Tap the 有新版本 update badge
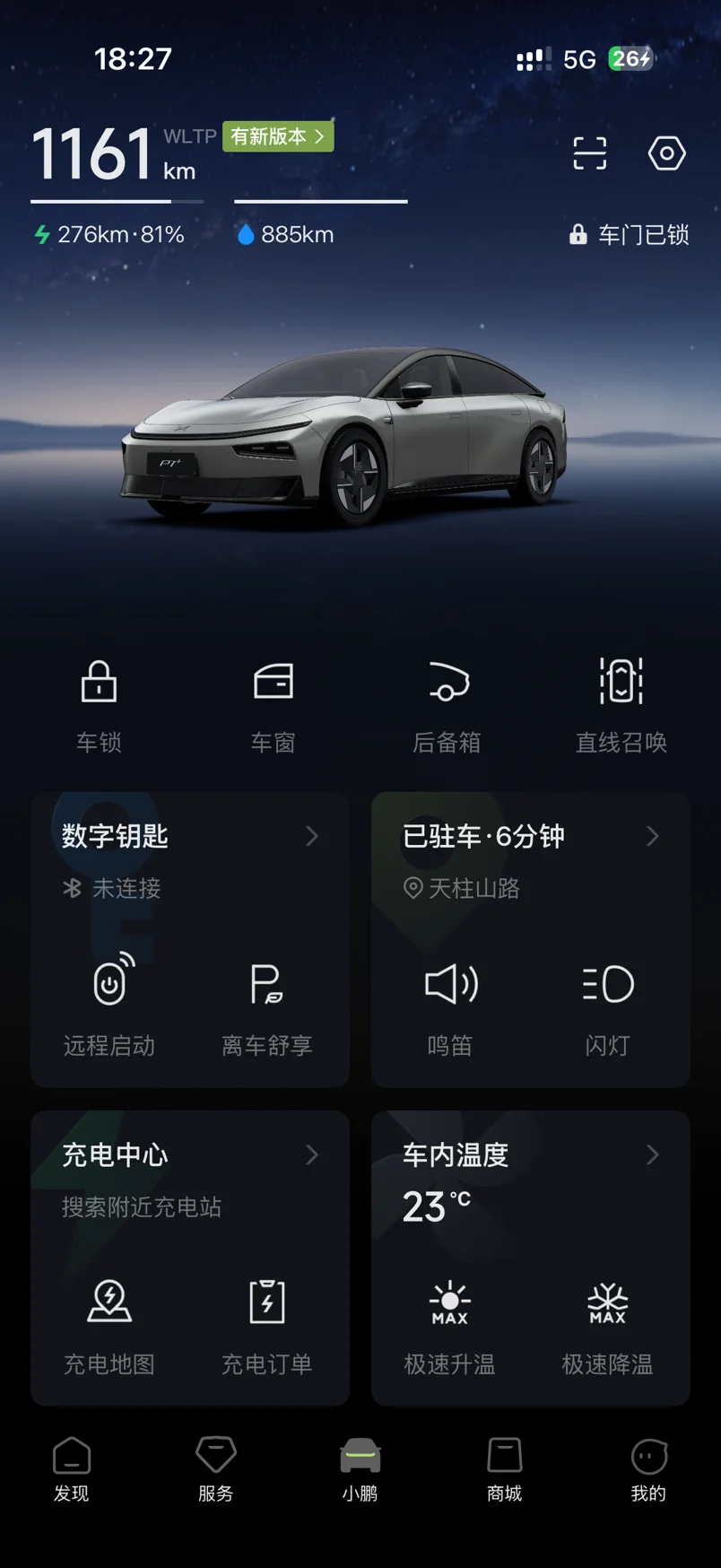Viewport: 721px width, 1568px height. coord(278,136)
